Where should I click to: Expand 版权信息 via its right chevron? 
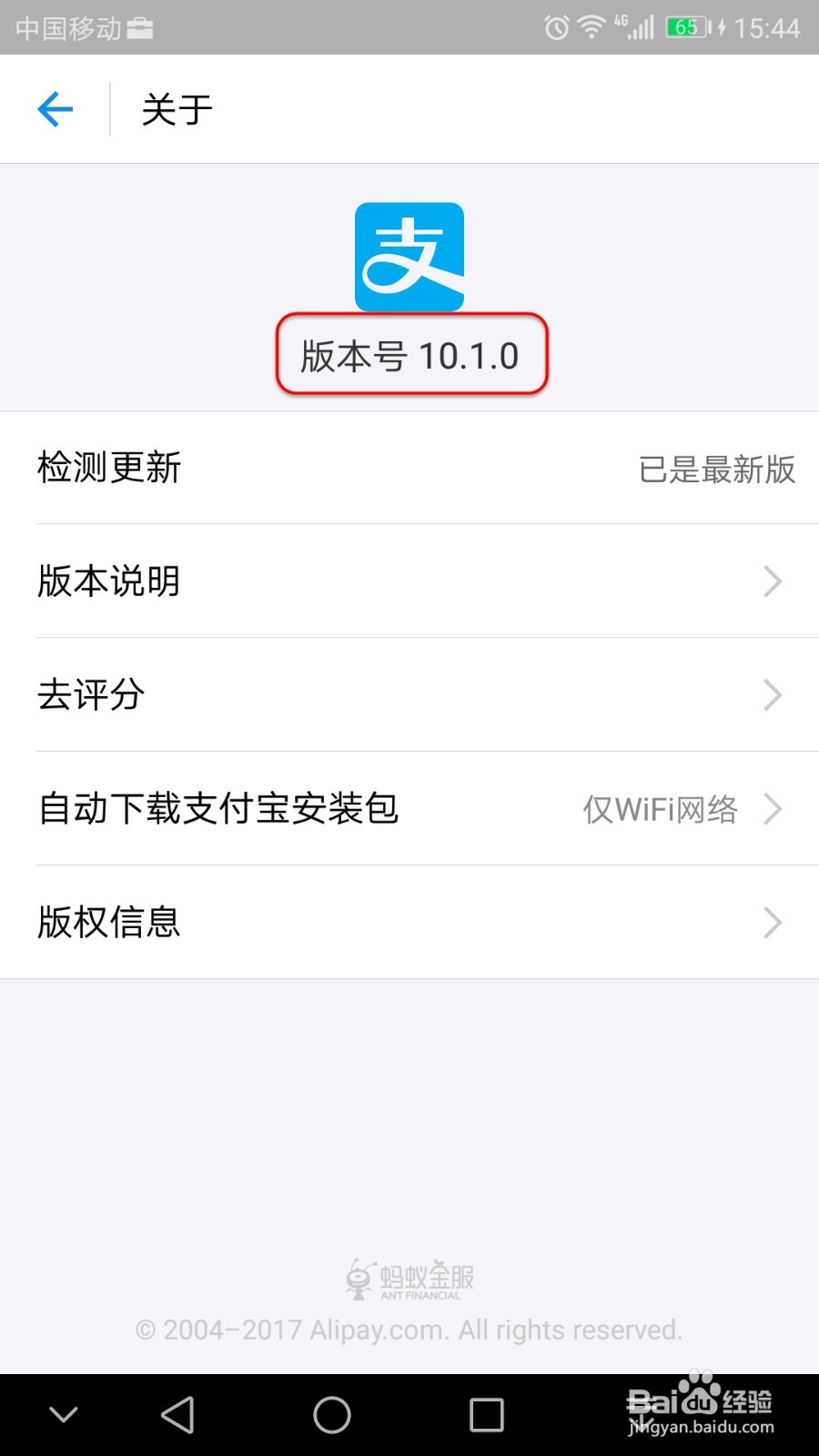click(772, 923)
